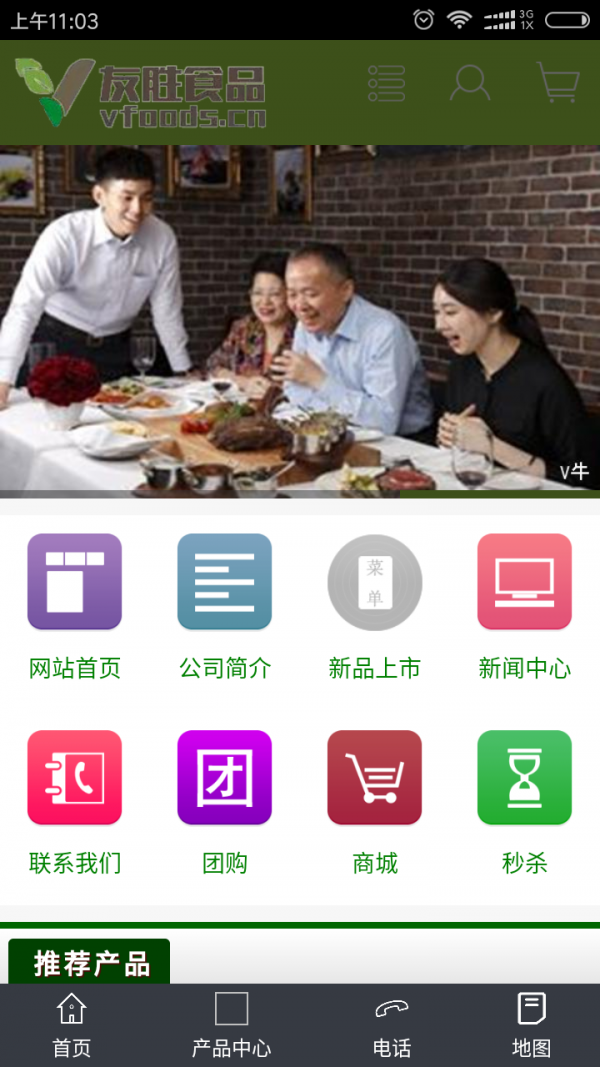The height and width of the screenshot is (1067, 600).
Task: Open the 地图 tab
Action: coord(531,1024)
